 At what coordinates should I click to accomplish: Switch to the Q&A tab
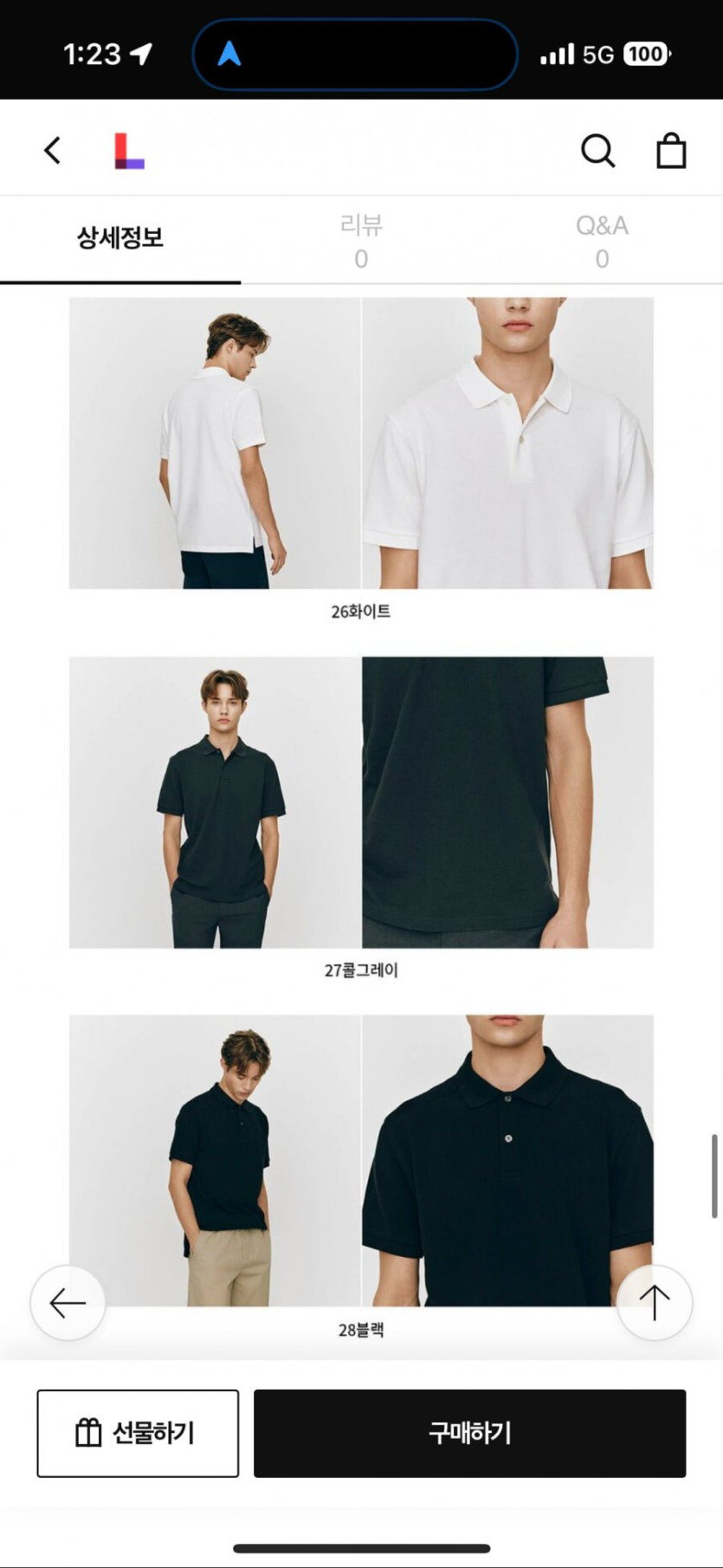pyautogui.click(x=602, y=241)
